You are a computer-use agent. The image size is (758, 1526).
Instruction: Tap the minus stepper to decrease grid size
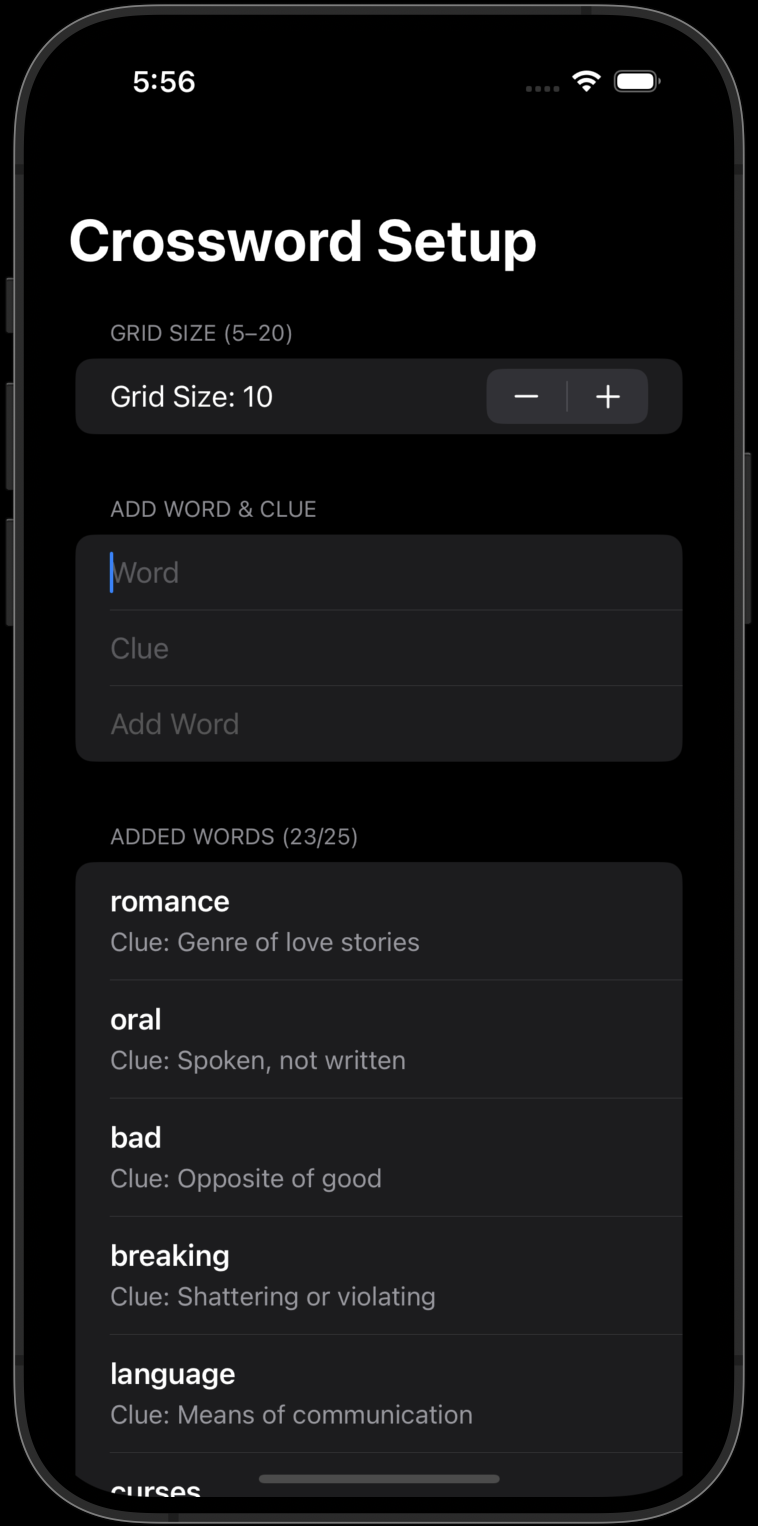click(526, 397)
